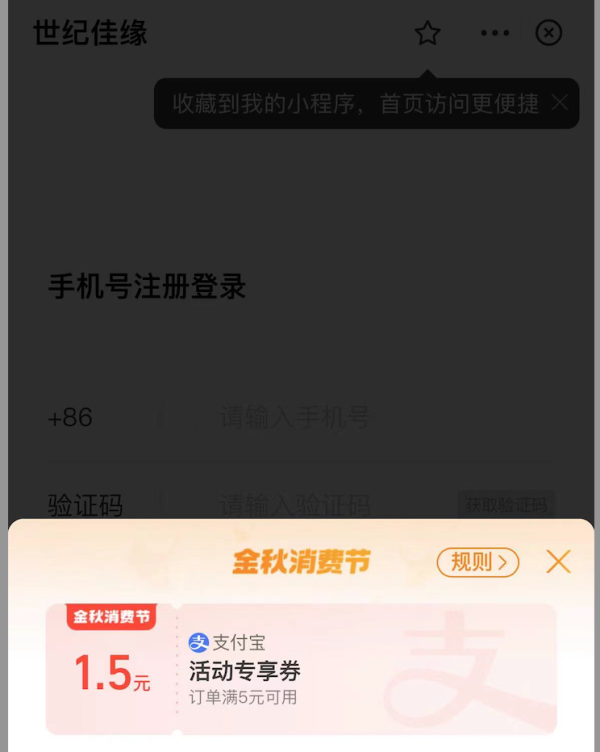Close the 世纪佳缘 mini program
The image size is (600, 752).
[549, 33]
